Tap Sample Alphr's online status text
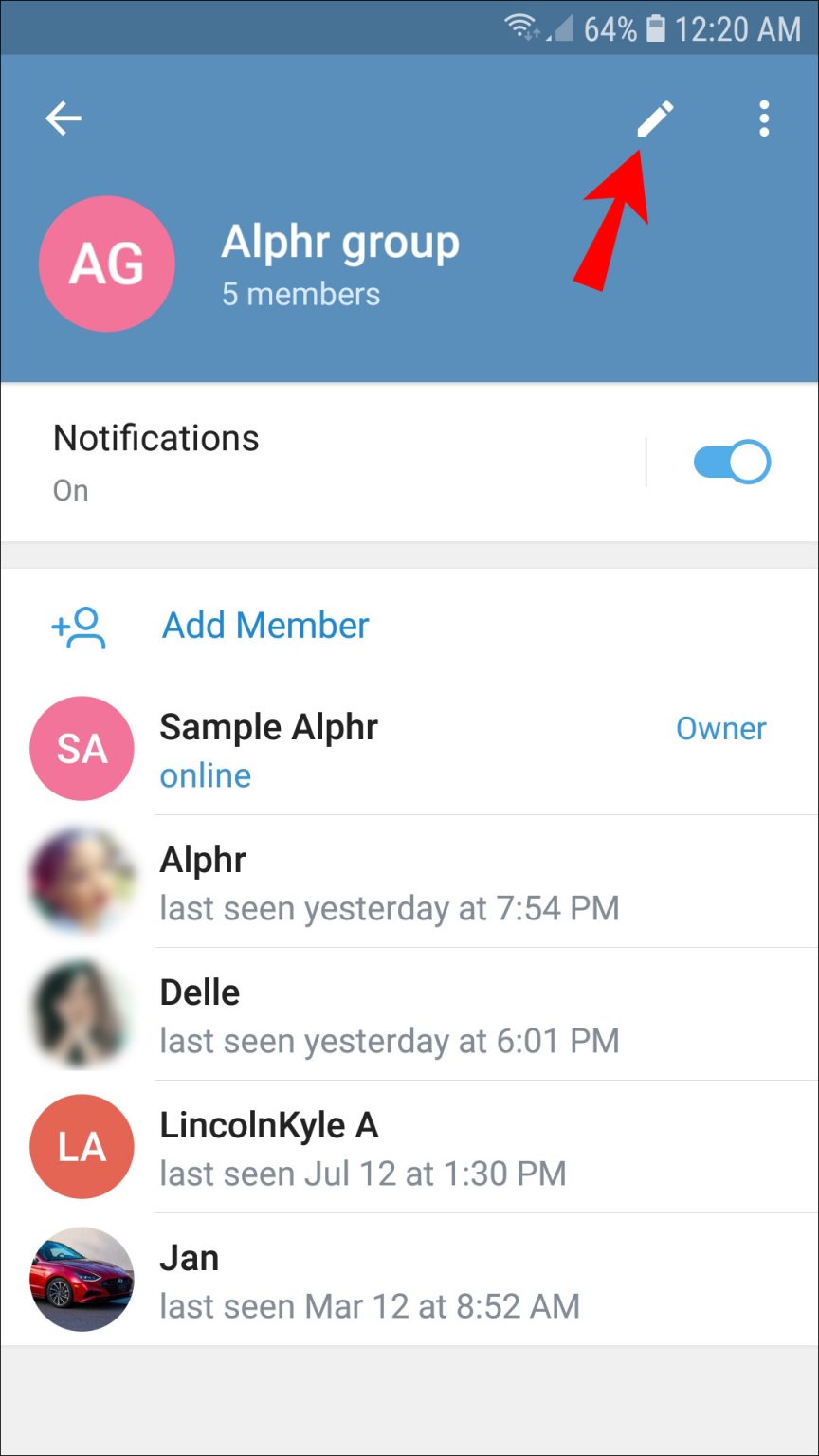This screenshot has width=819, height=1456. (205, 775)
